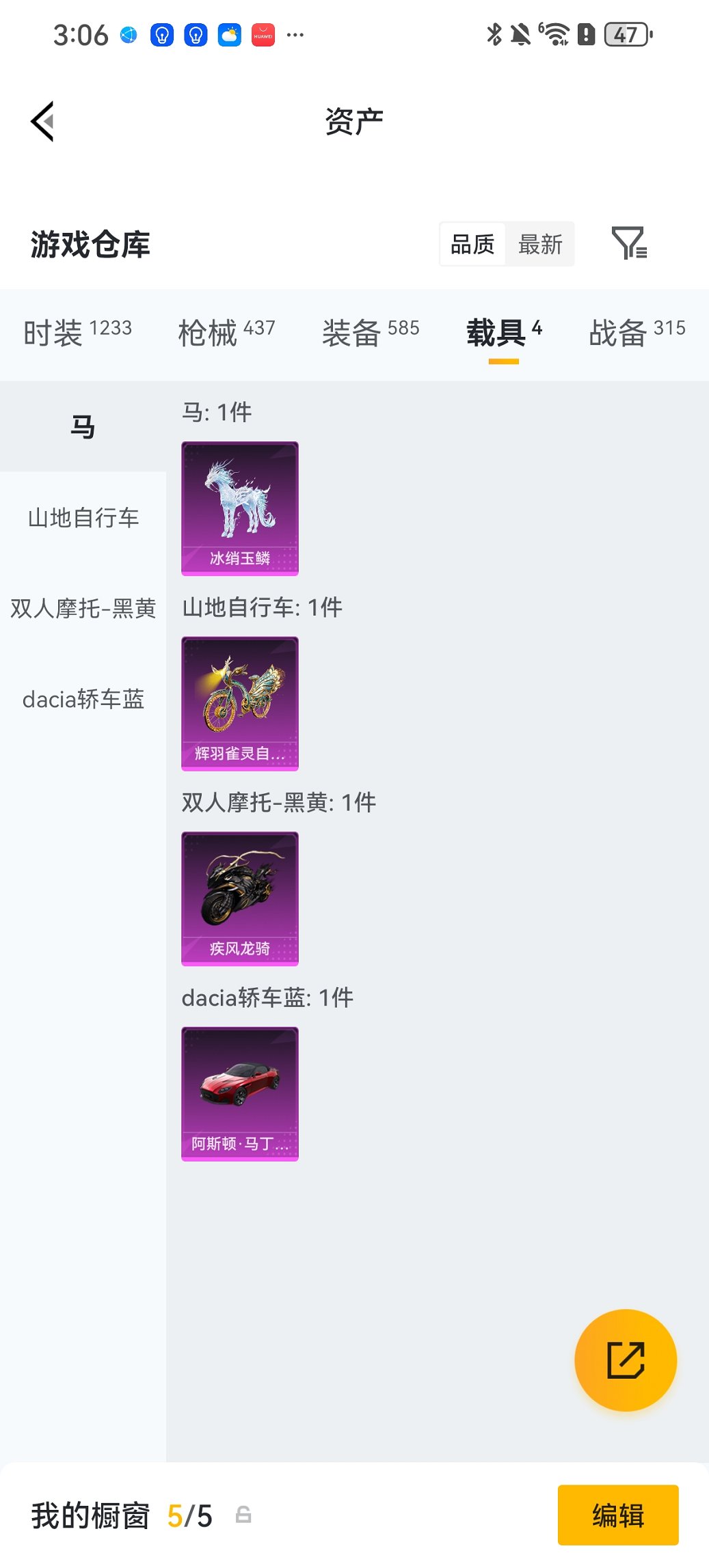709x1568 pixels.
Task: Choose dacia轿车蓝 in the sidebar
Action: (82, 700)
